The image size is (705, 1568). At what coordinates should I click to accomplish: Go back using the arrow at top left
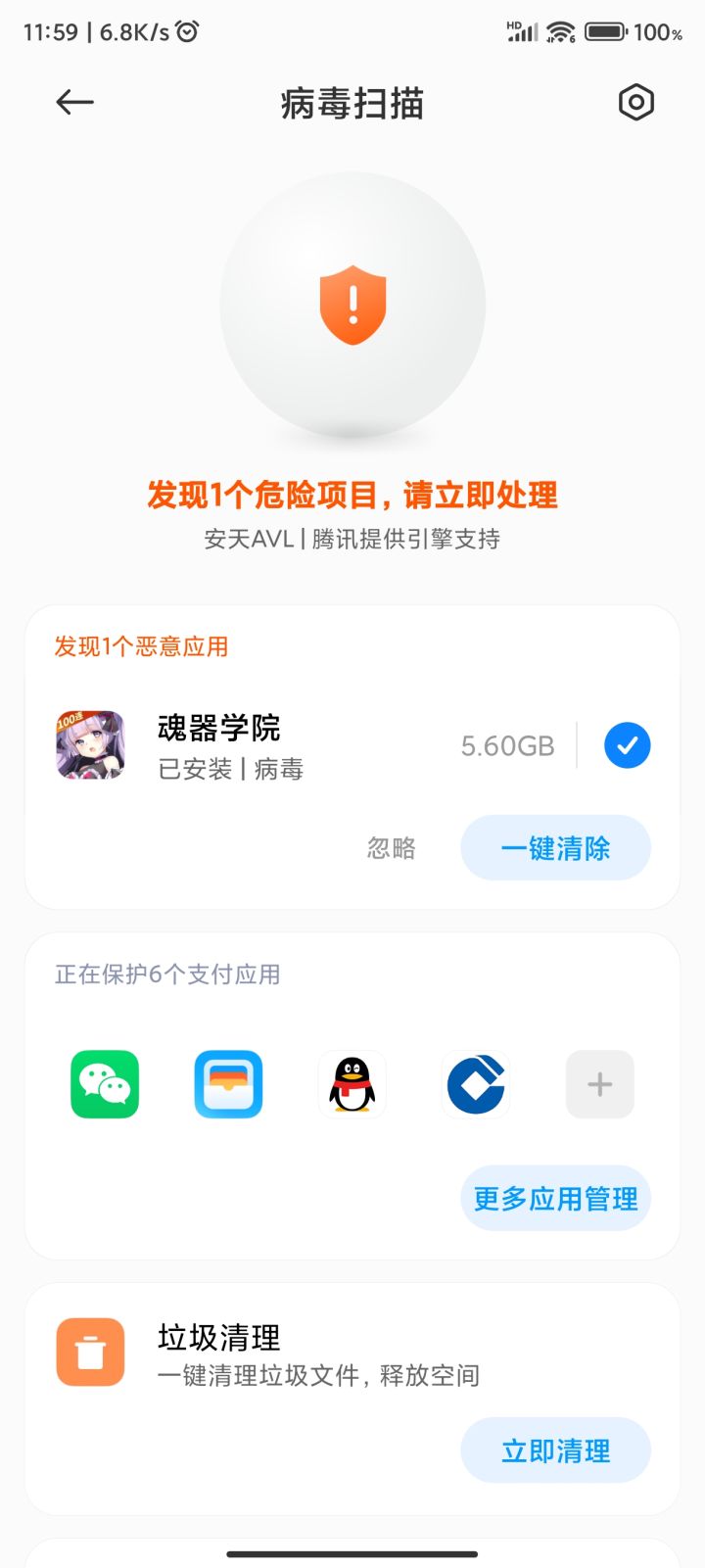point(73,102)
